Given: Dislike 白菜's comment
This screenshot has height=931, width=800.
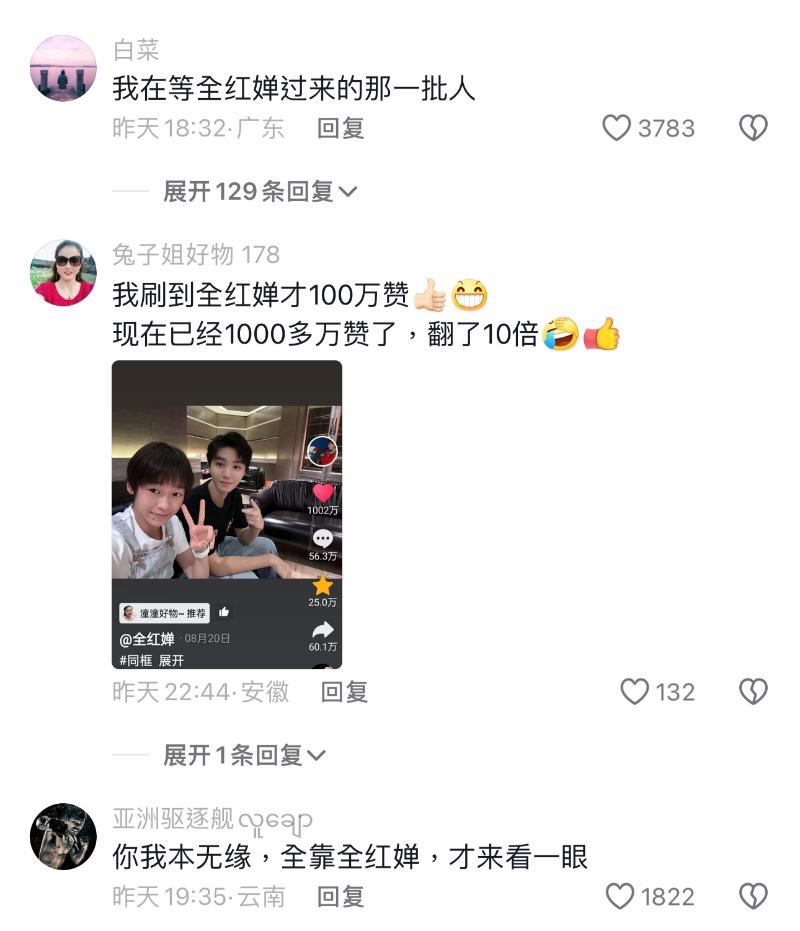Looking at the screenshot, I should (x=753, y=128).
